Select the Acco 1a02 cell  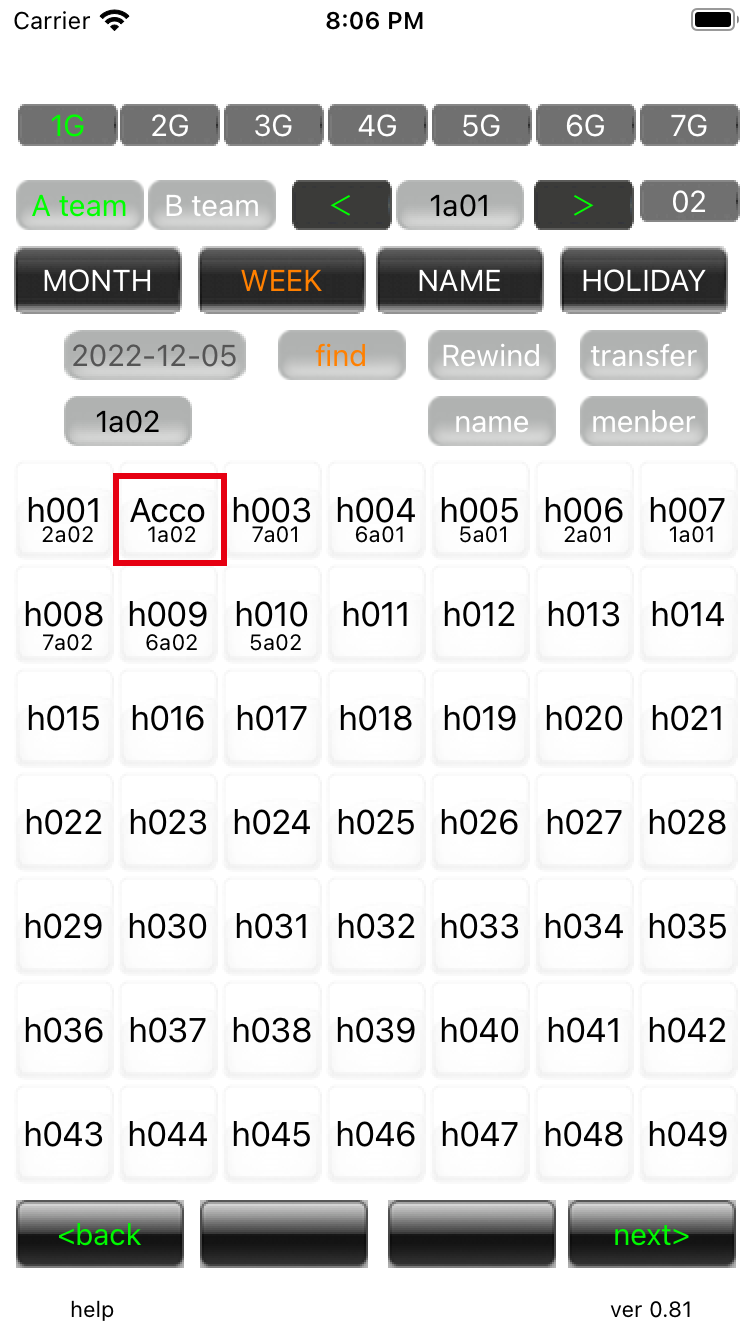169,518
